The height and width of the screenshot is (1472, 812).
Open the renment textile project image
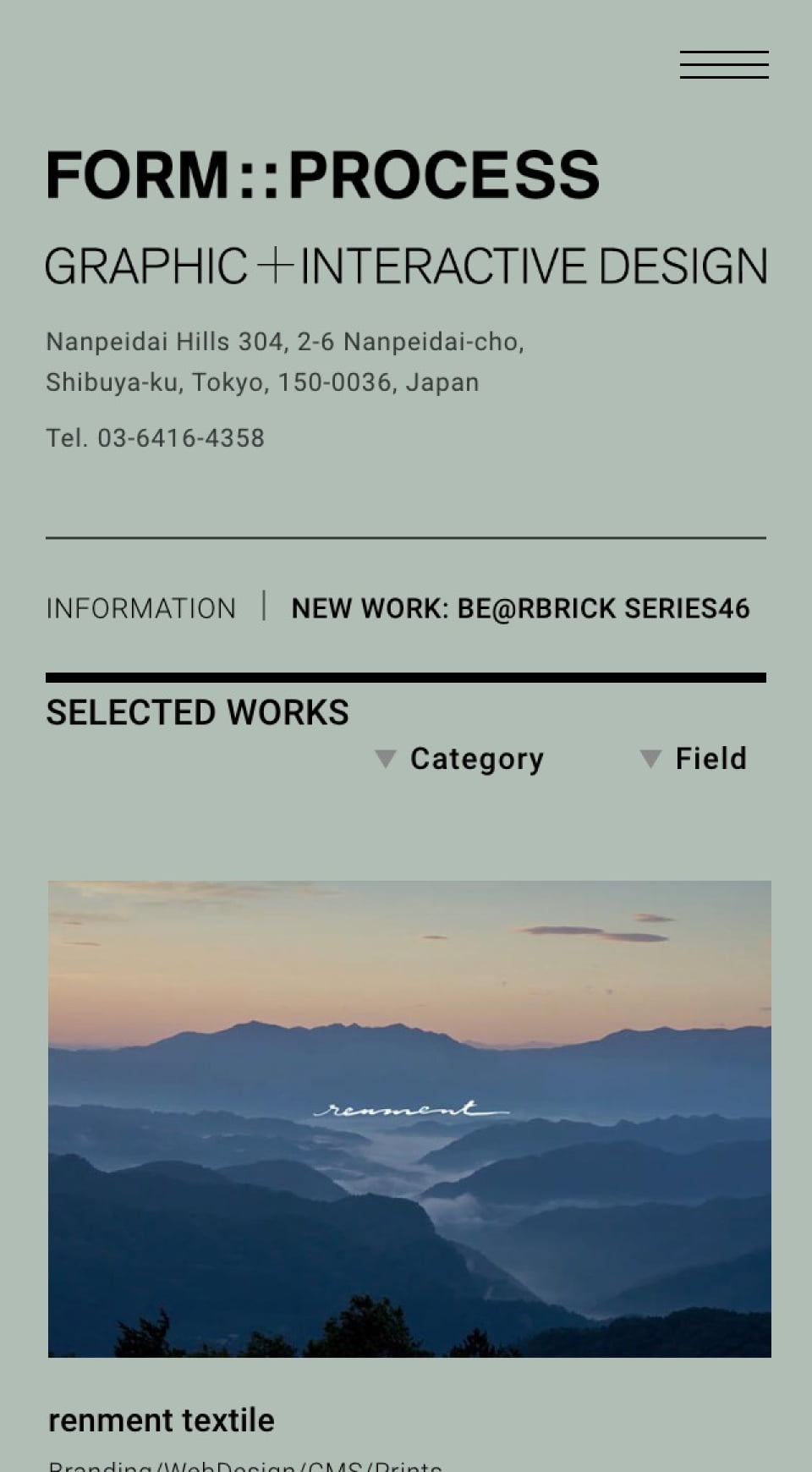click(409, 1118)
